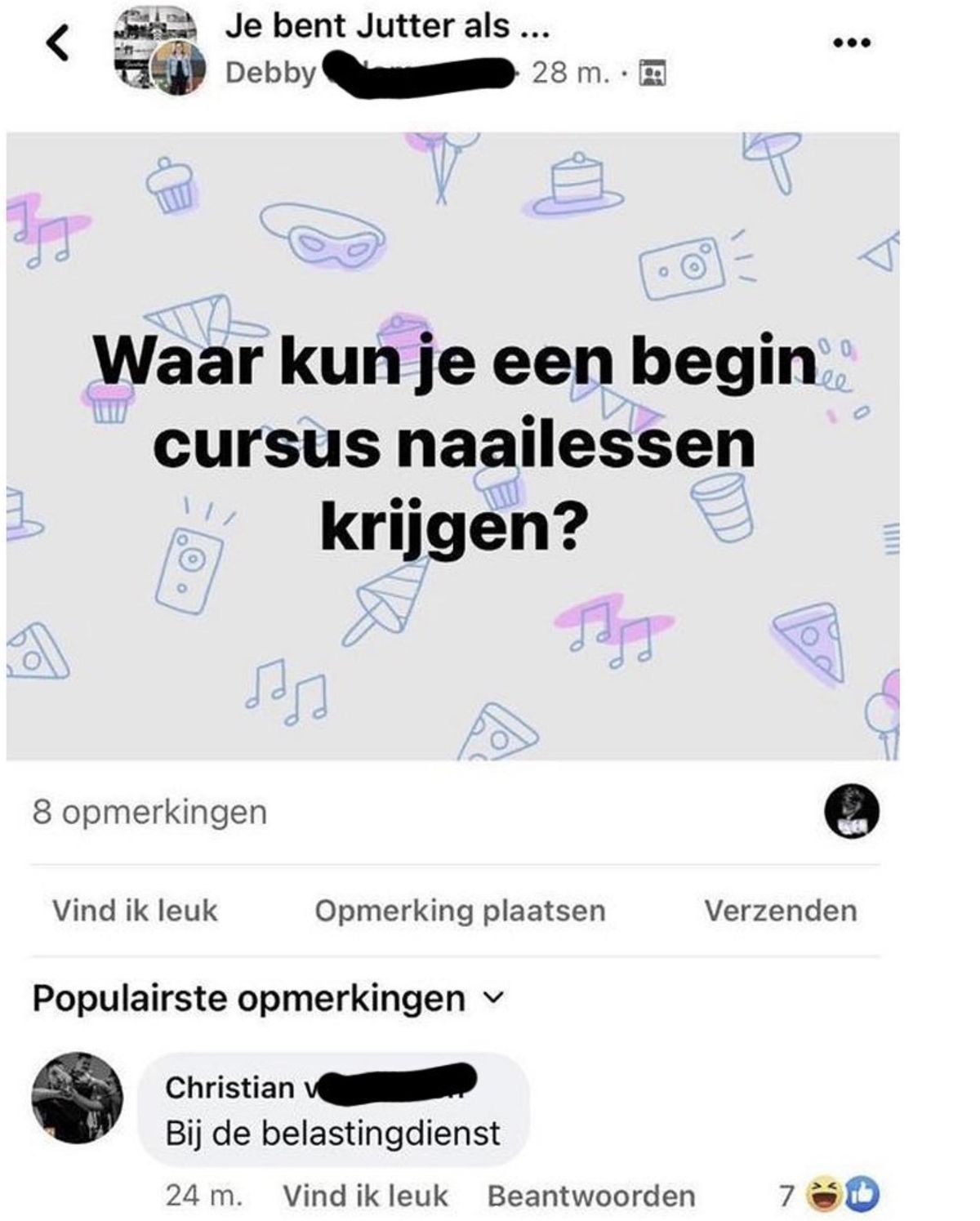Open the Je bent Jutter als group
This screenshot has width=980, height=1221.
(x=386, y=27)
